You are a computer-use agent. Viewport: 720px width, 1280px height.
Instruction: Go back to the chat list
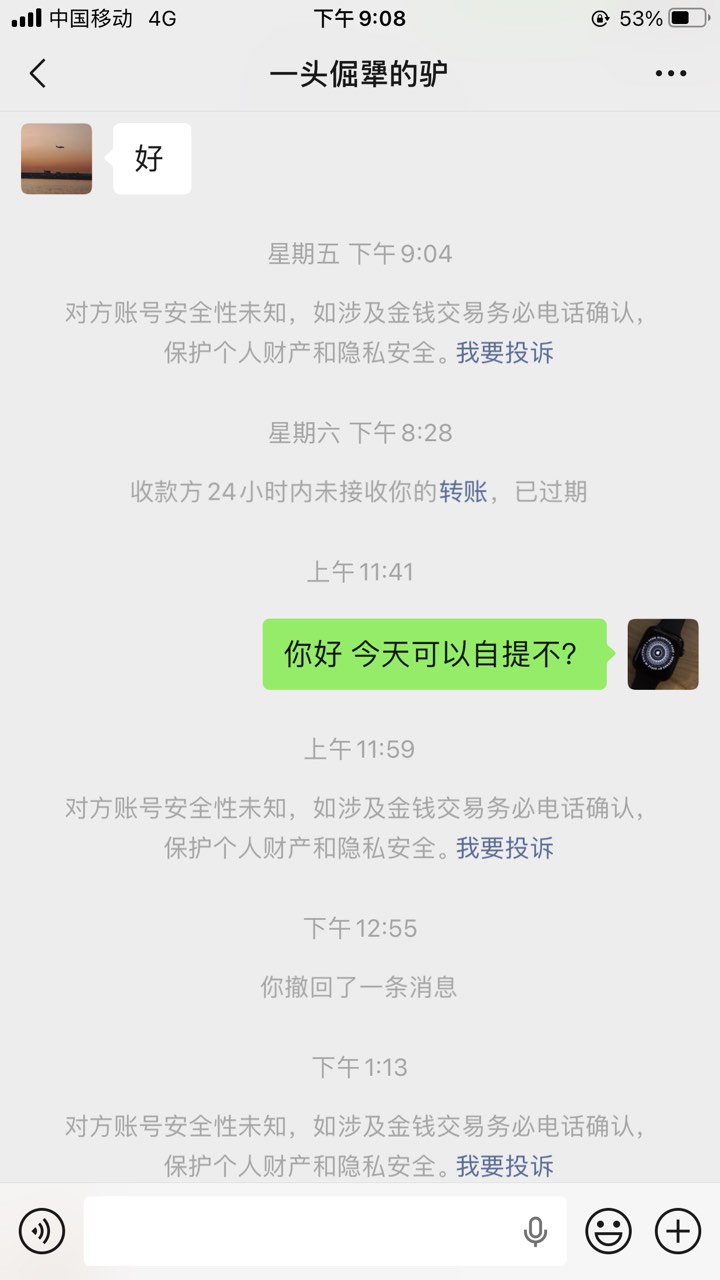pyautogui.click(x=38, y=73)
